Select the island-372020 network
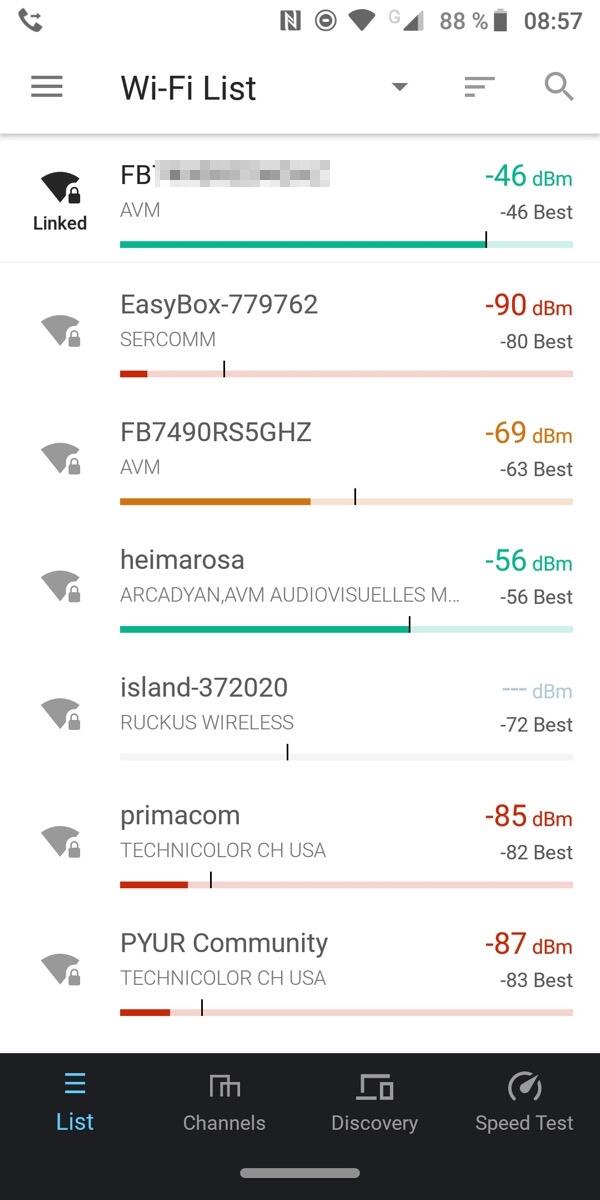The width and height of the screenshot is (600, 1200). [300, 710]
